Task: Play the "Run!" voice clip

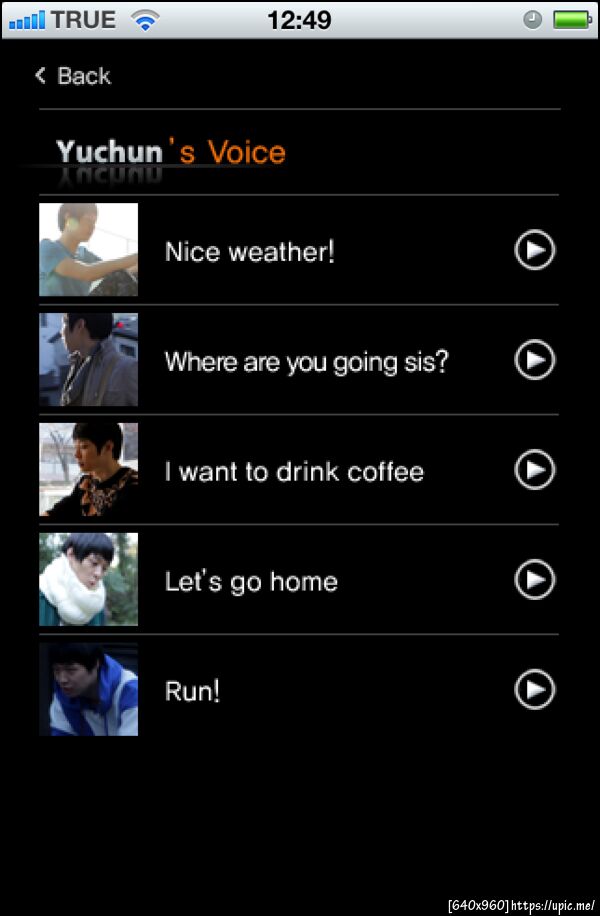Action: [x=535, y=689]
